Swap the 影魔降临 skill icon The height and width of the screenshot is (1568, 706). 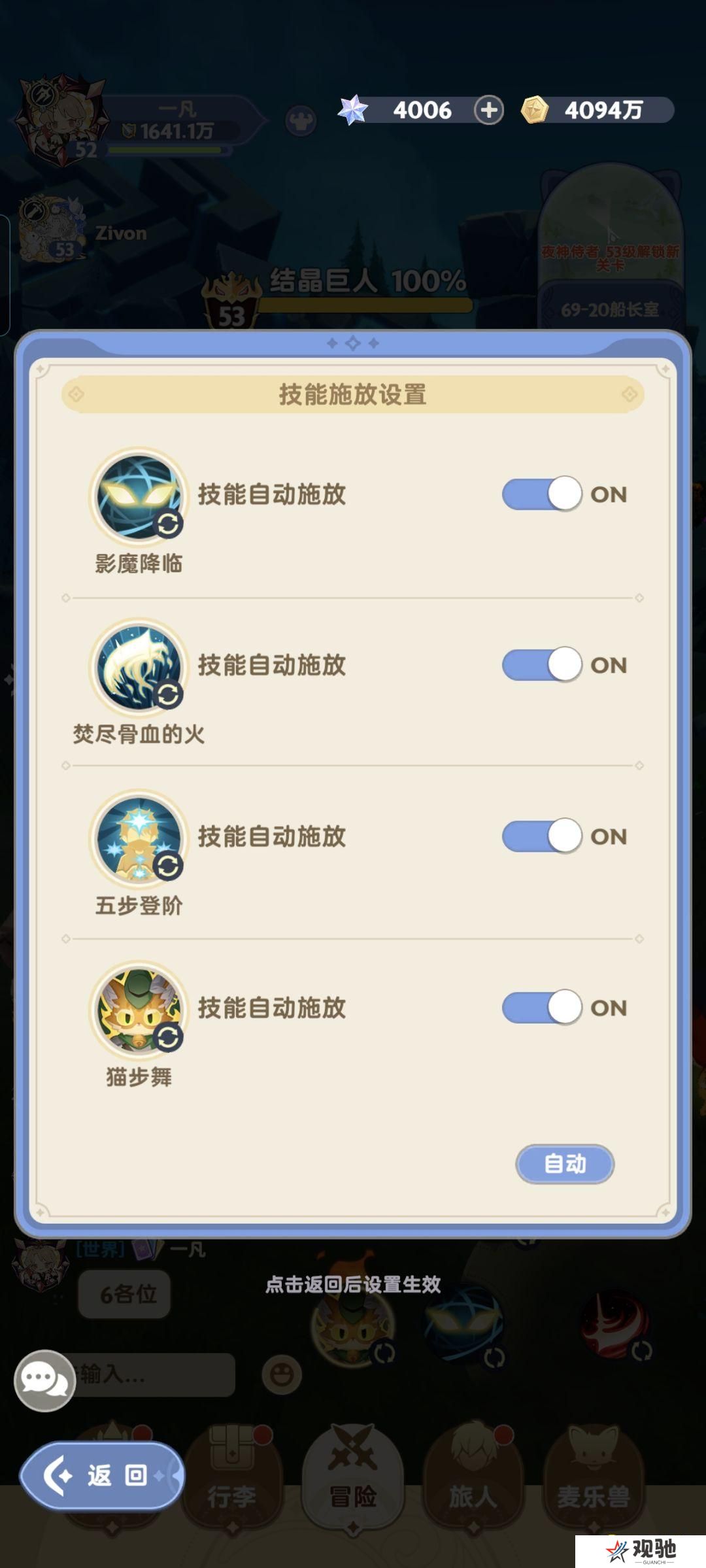click(x=168, y=524)
